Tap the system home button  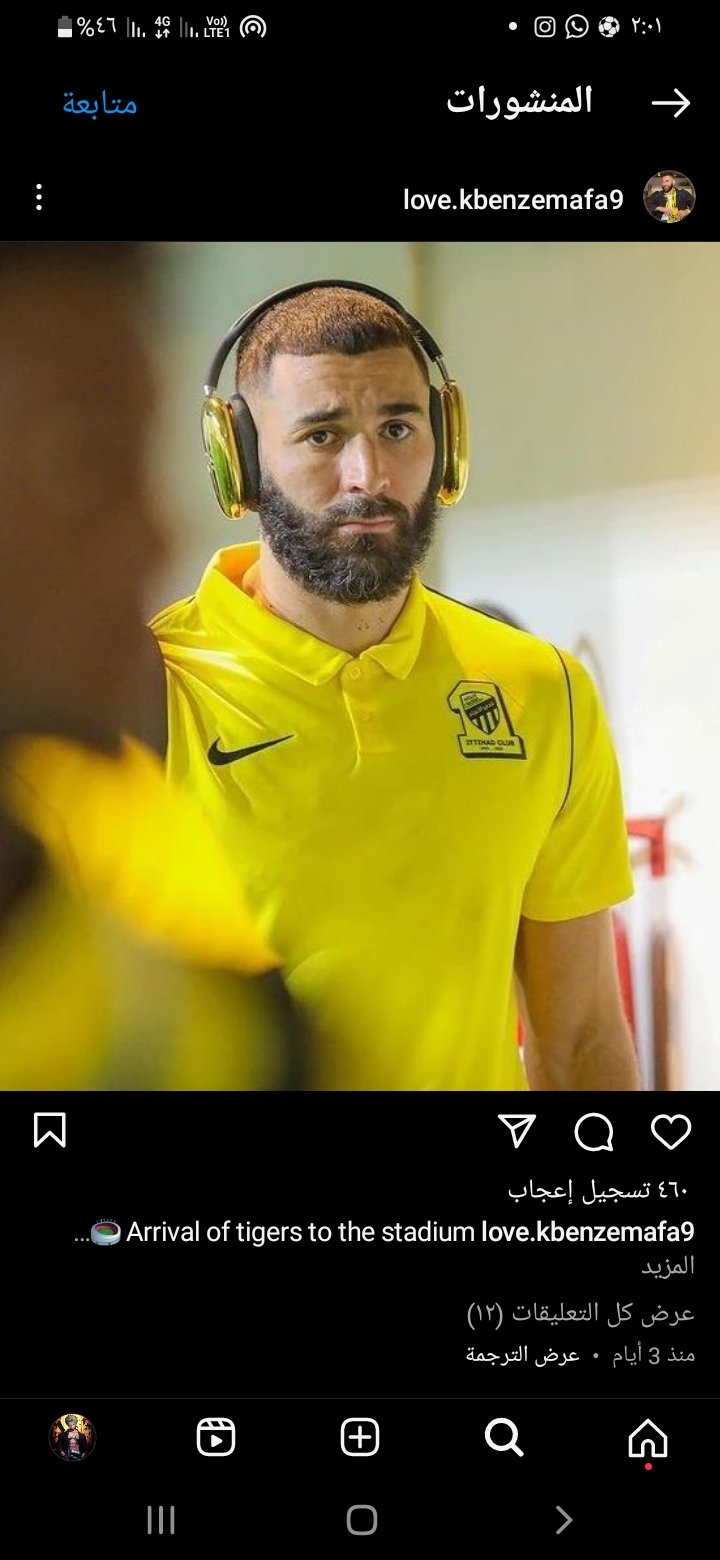tap(361, 1520)
